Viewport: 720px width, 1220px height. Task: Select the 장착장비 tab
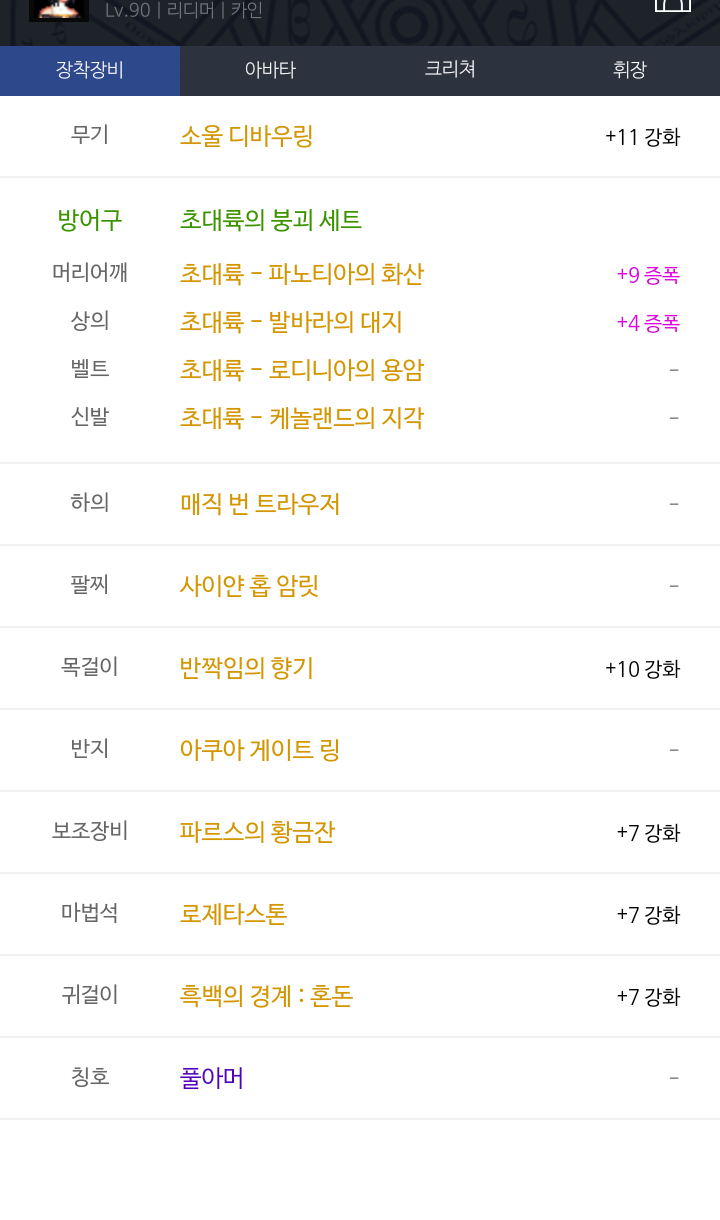(x=90, y=70)
